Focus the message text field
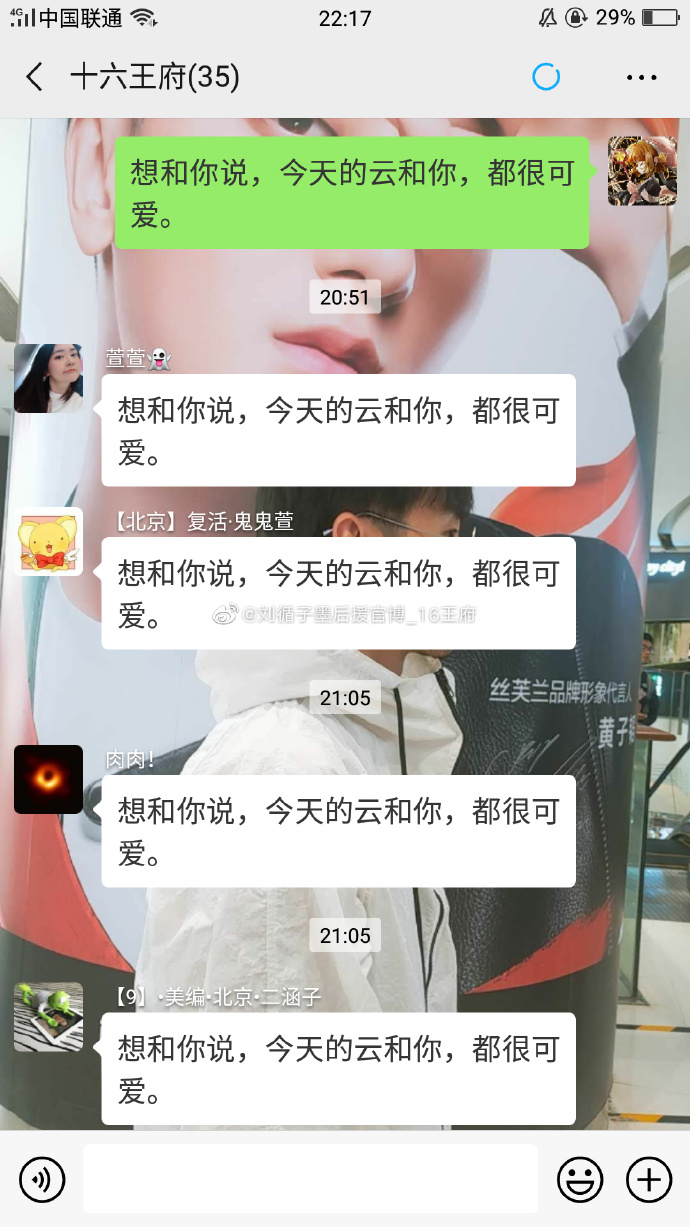The height and width of the screenshot is (1227, 690). pos(310,1179)
